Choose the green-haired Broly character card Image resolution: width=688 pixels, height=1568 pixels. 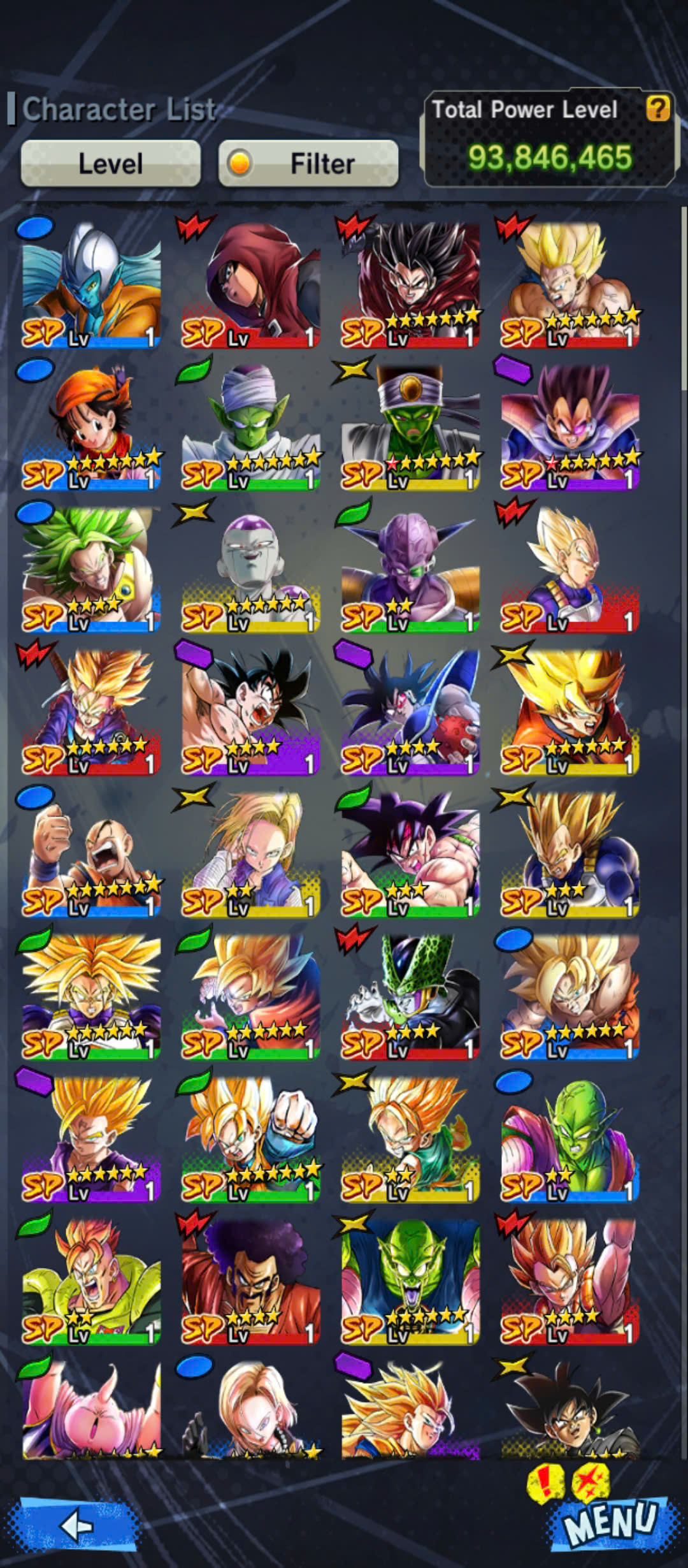point(91,570)
